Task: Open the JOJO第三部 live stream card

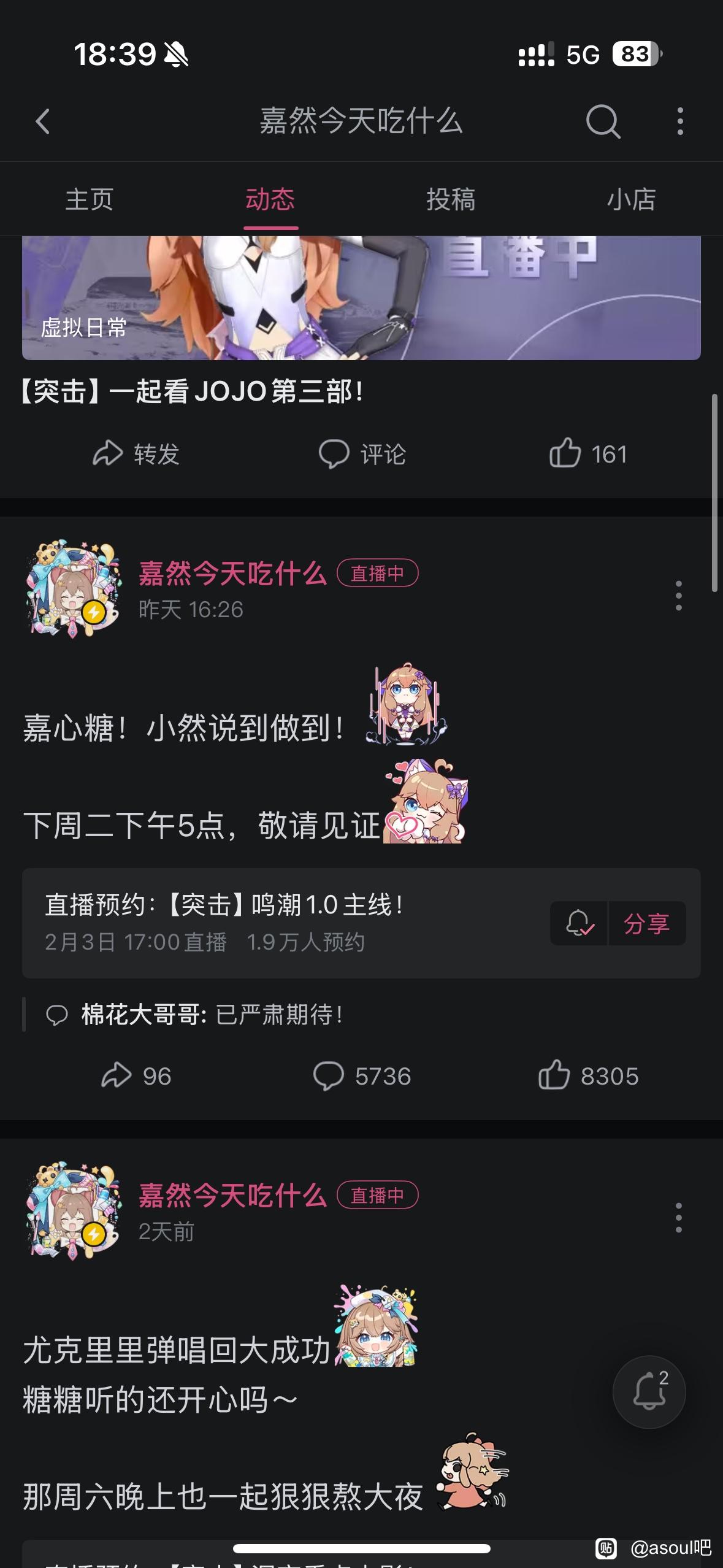Action: [x=361, y=298]
